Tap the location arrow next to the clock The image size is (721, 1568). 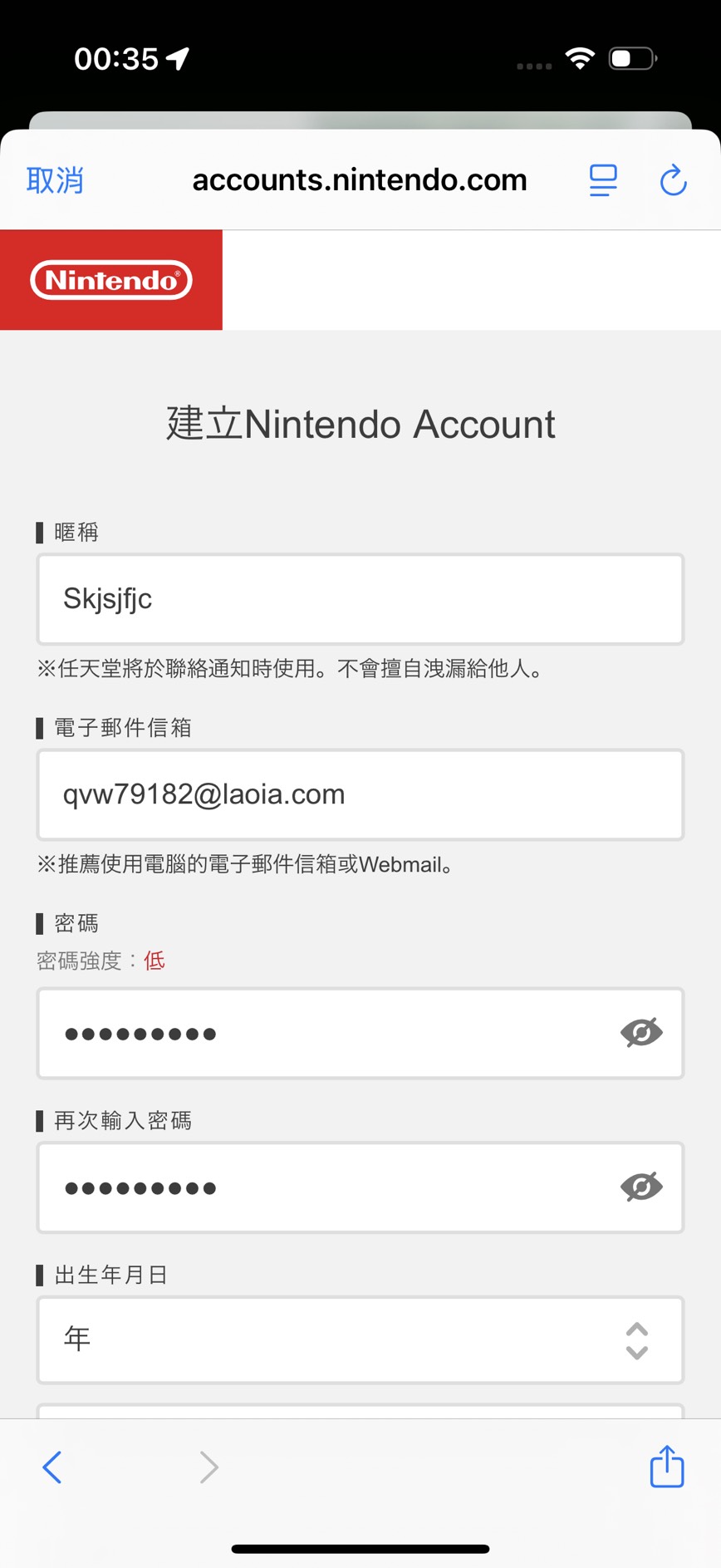click(176, 57)
